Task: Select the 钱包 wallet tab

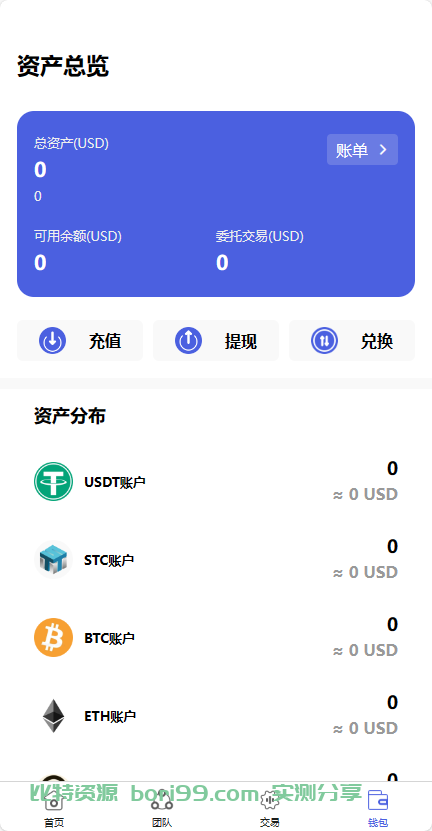Action: click(378, 807)
